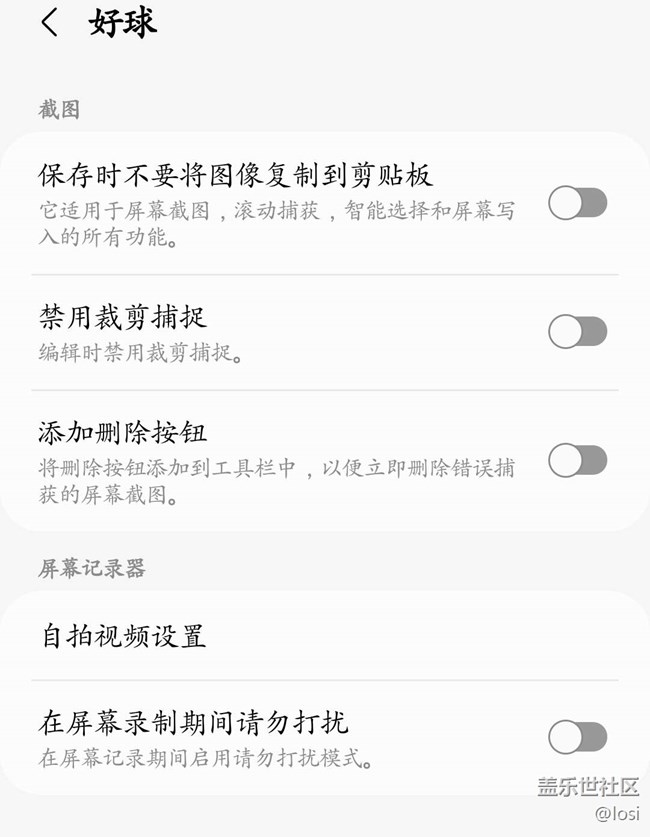
Task: Enable the 禁用裁剪捕捉 switch
Action: click(577, 332)
